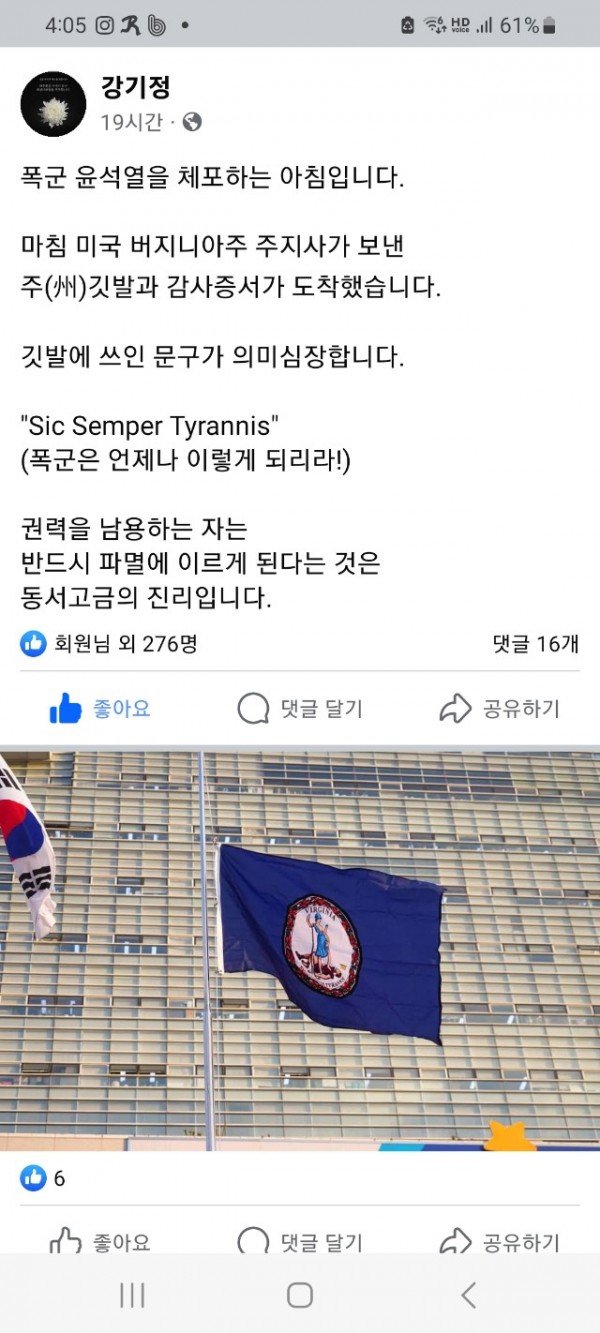Open the 댓글 16개 comments list

click(x=535, y=644)
